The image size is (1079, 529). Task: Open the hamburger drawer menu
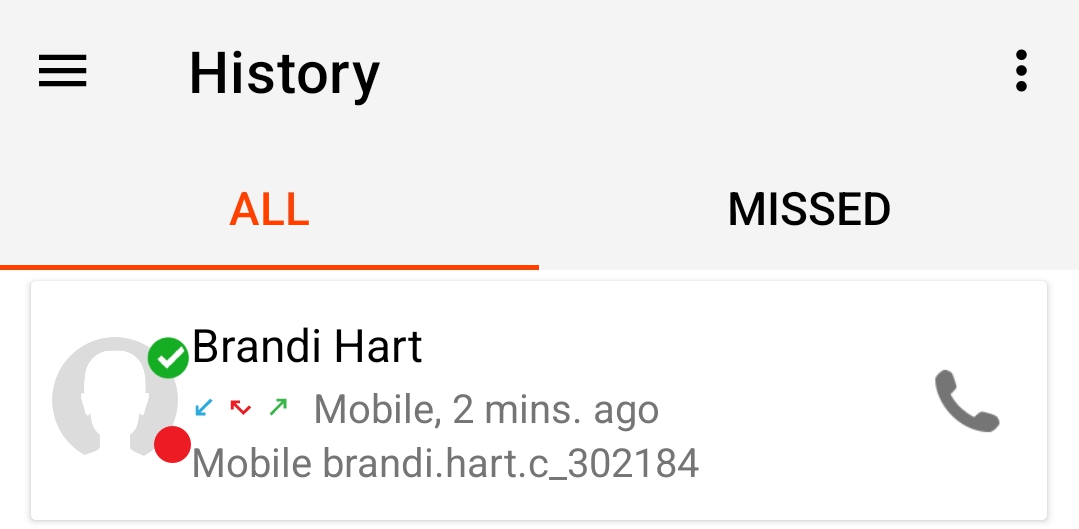63,72
